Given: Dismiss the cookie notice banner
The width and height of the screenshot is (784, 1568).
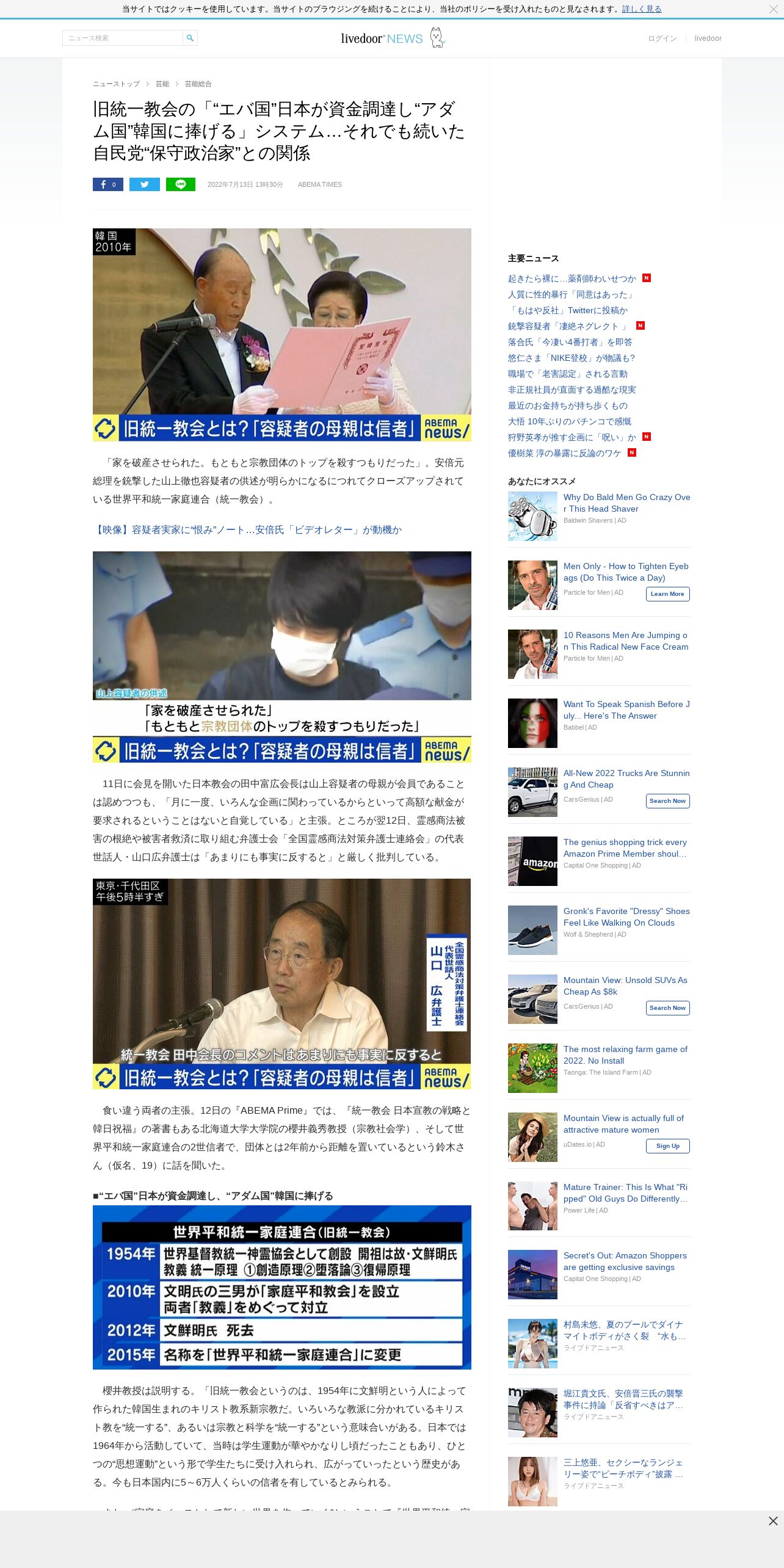Looking at the screenshot, I should click(773, 9).
